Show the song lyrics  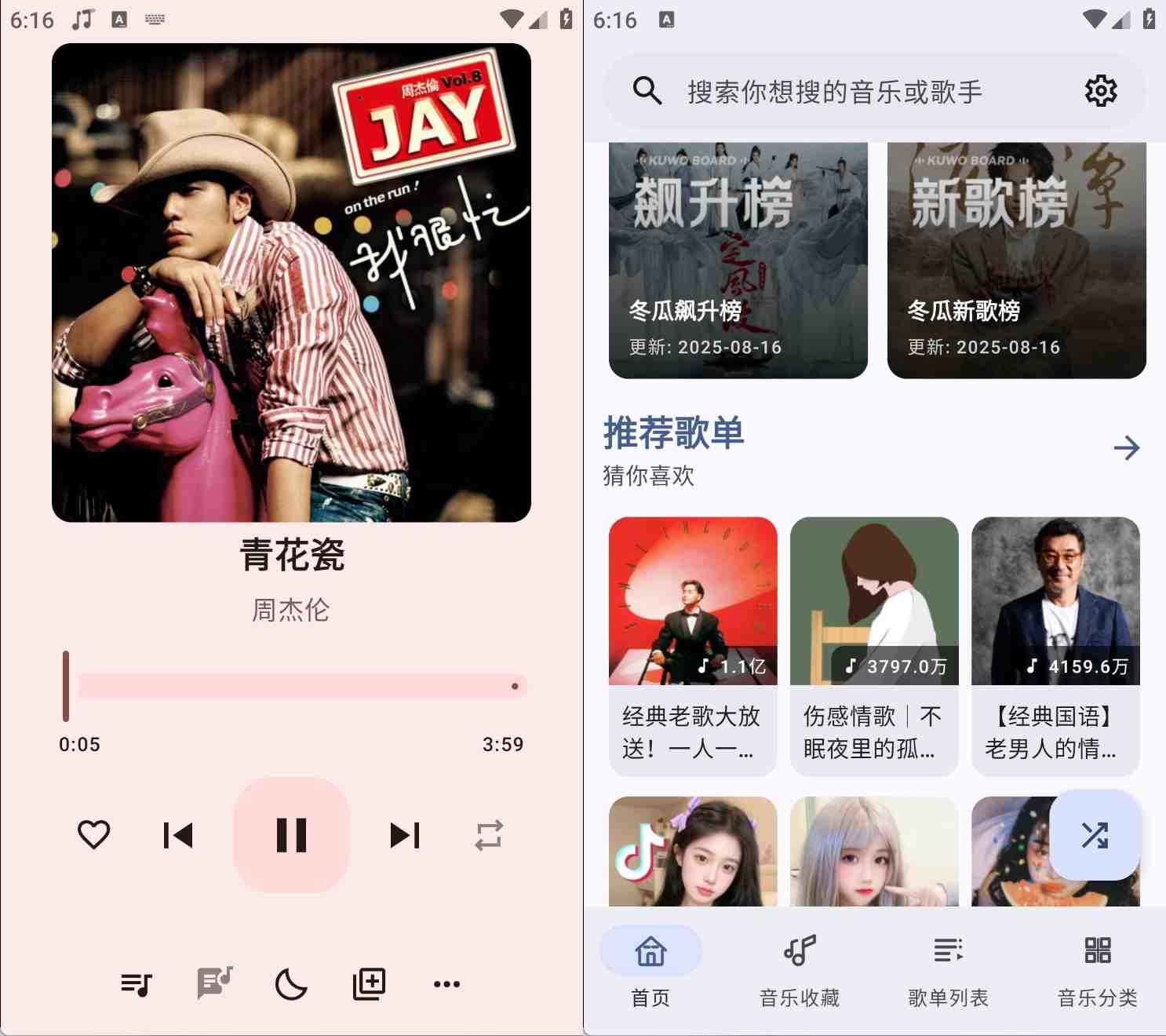pyautogui.click(x=214, y=983)
